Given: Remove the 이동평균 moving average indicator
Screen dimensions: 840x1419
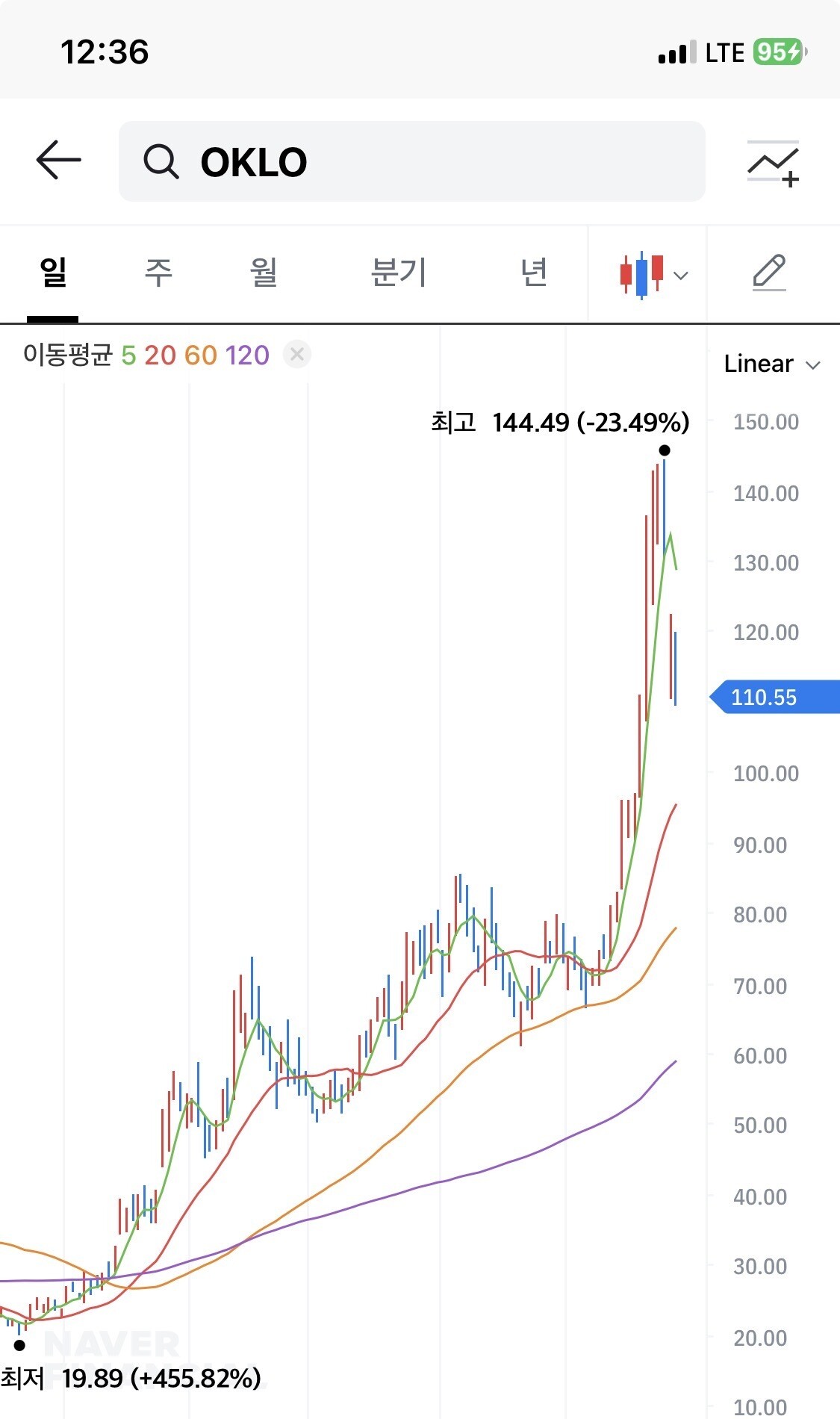Looking at the screenshot, I should pos(296,355).
